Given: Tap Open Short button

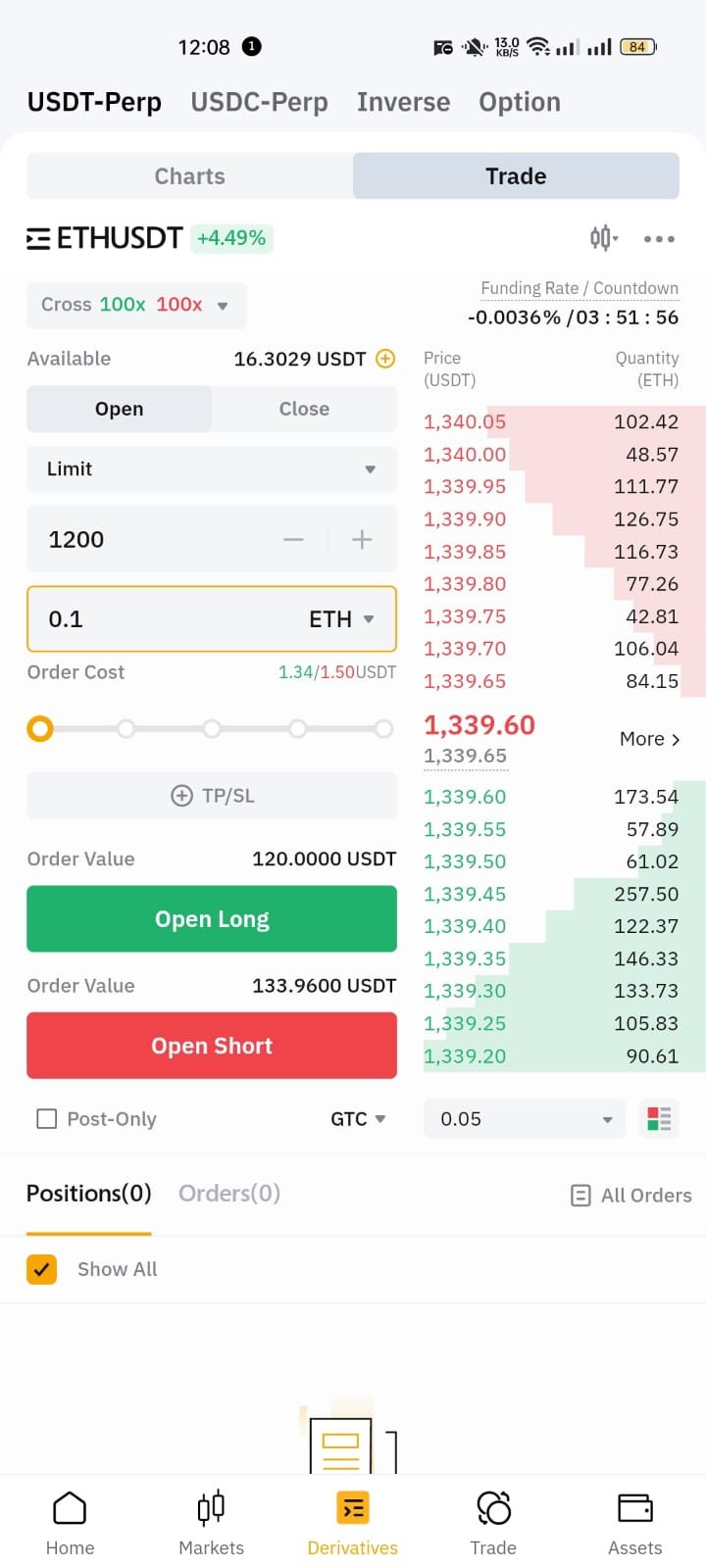Looking at the screenshot, I should pyautogui.click(x=212, y=1046).
